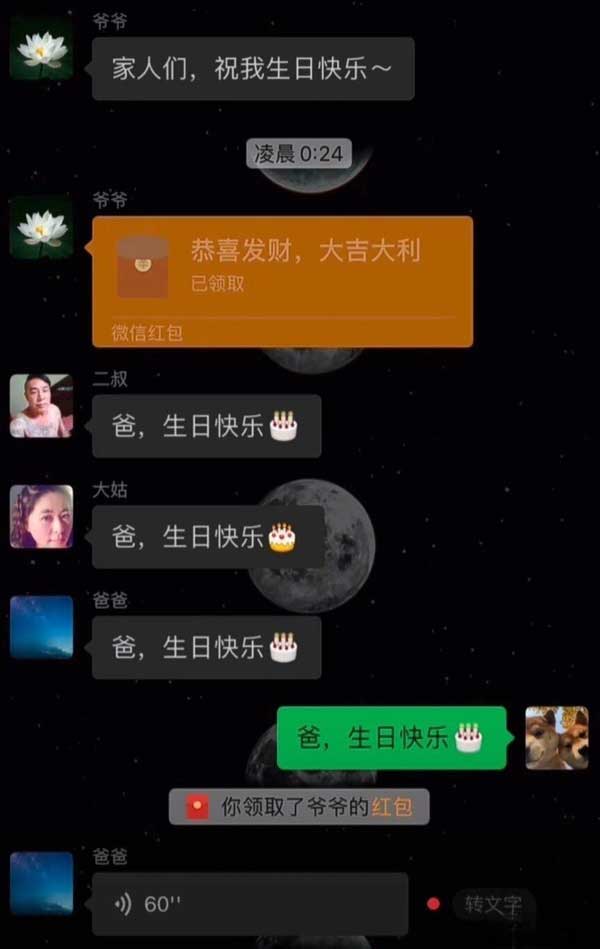Screen dimensions: 600x949
Task: View 二叔's profile avatar
Action: click(x=41, y=406)
